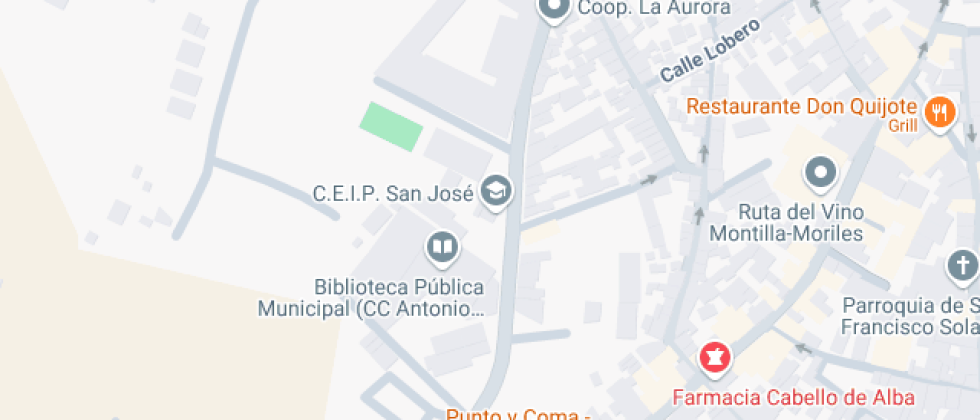The image size is (980, 420).
Task: Tap the Parroquia de San Francisco church marker
Action: coord(962,266)
